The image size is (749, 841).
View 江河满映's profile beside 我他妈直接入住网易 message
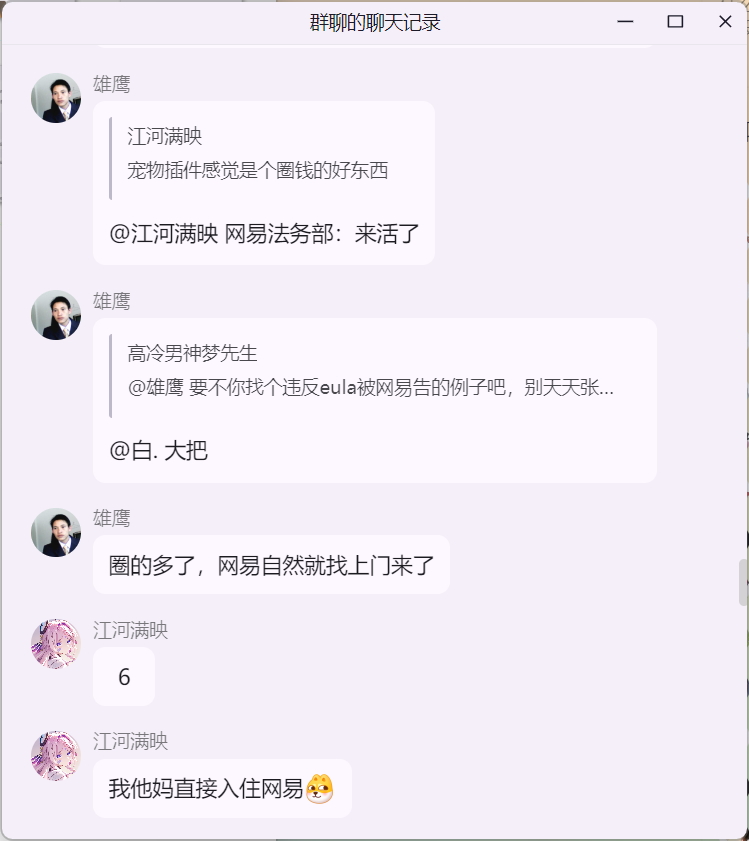pyautogui.click(x=56, y=755)
